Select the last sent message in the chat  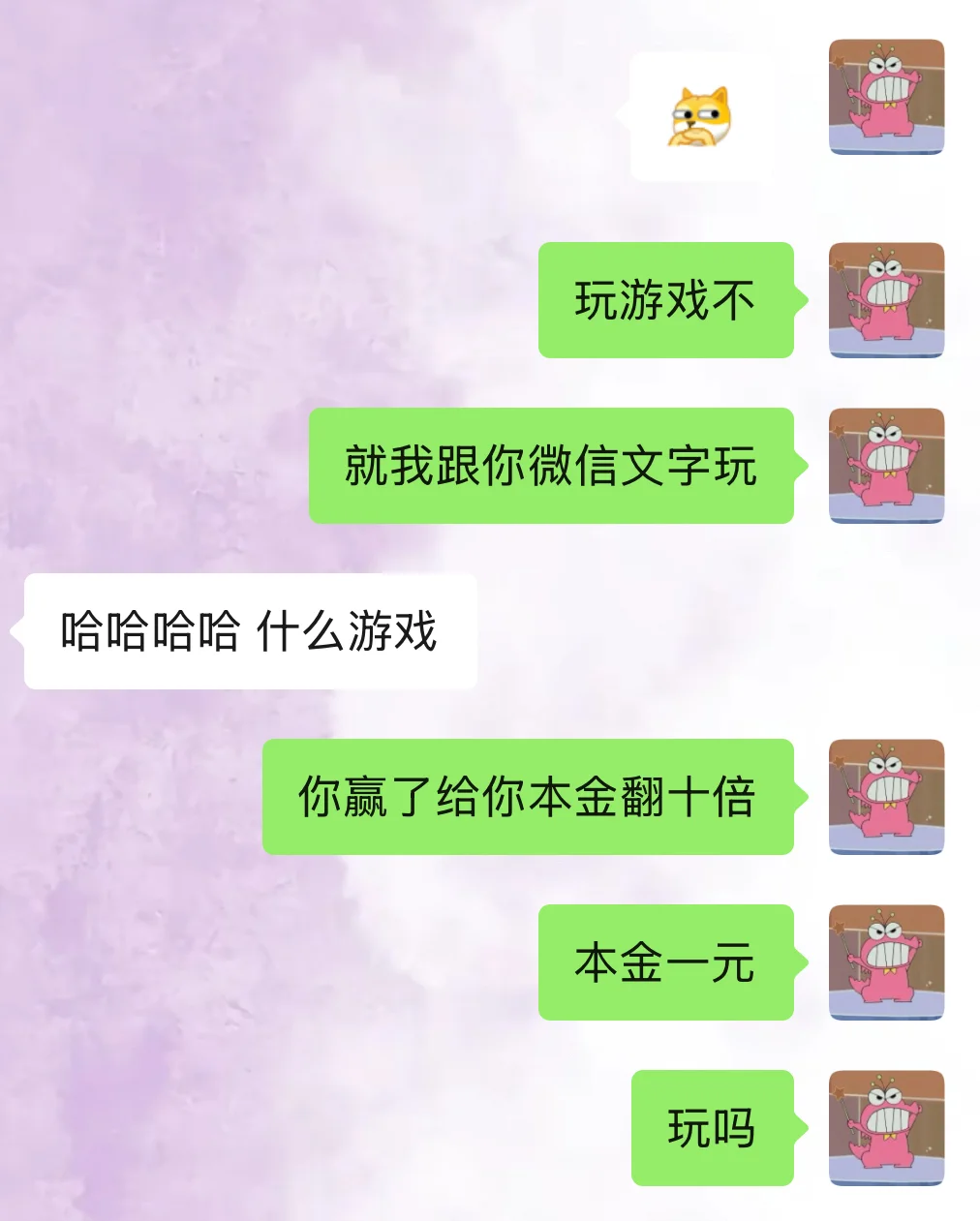tap(710, 1126)
